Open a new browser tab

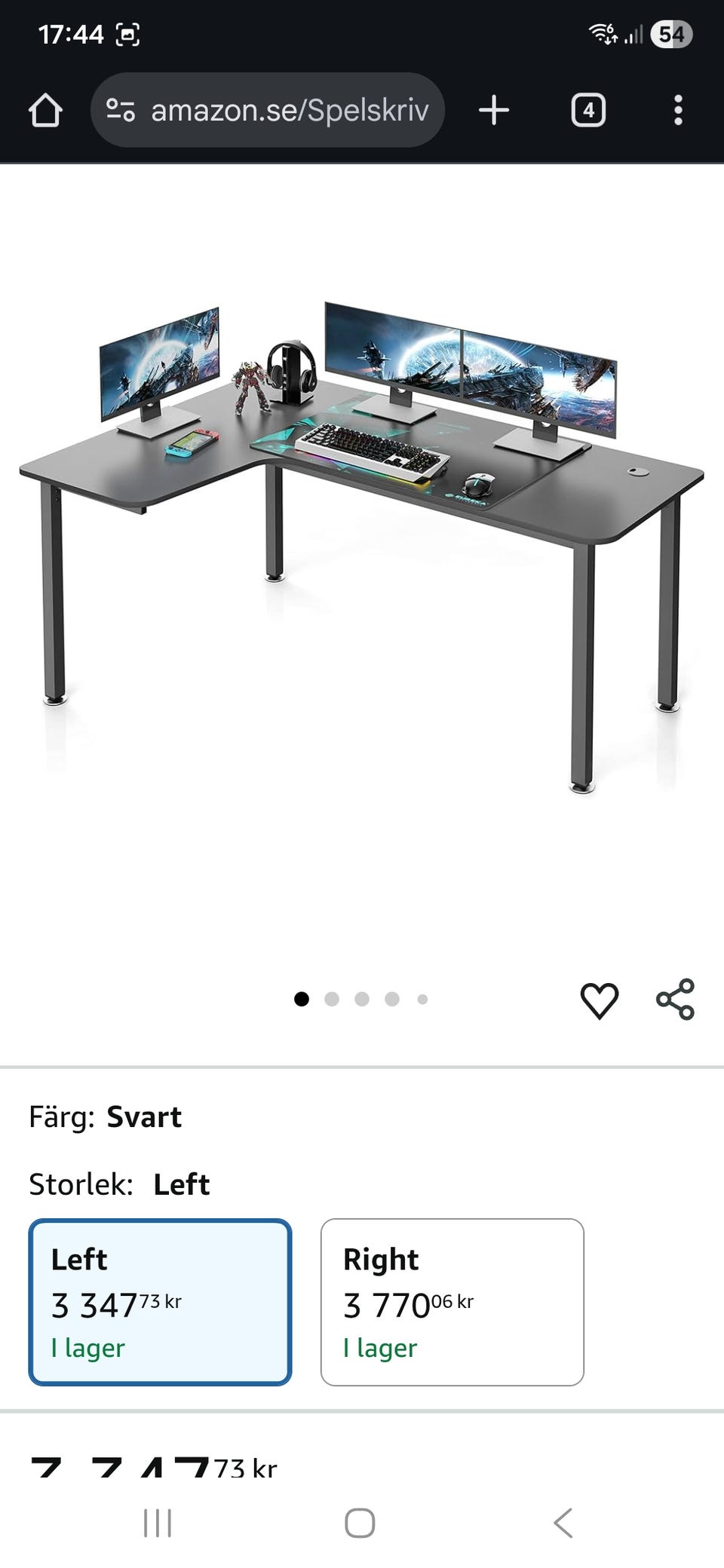(x=494, y=110)
